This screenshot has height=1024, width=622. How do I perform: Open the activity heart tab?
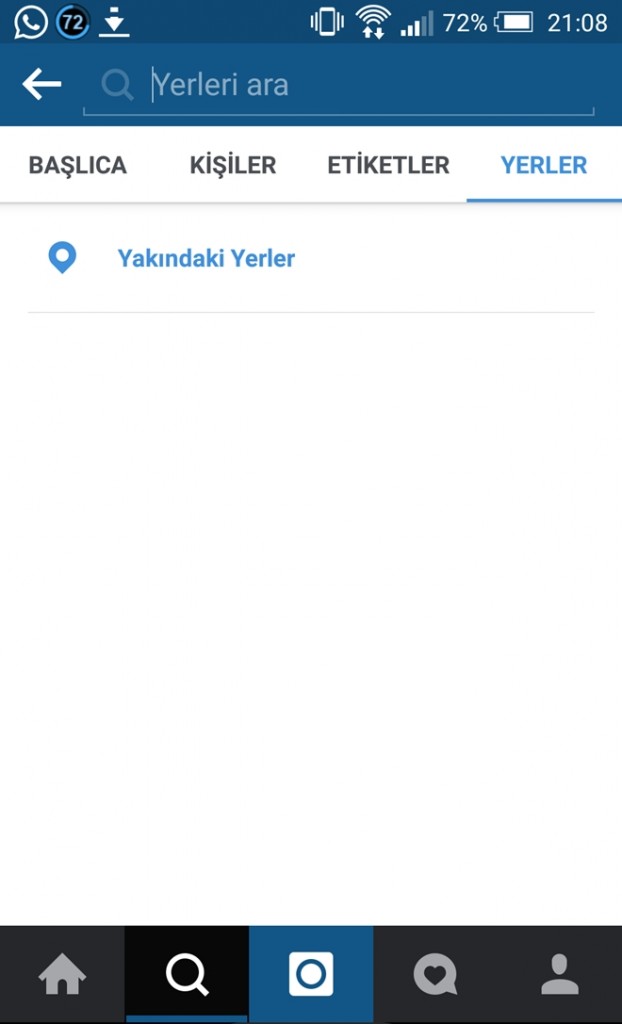(435, 974)
